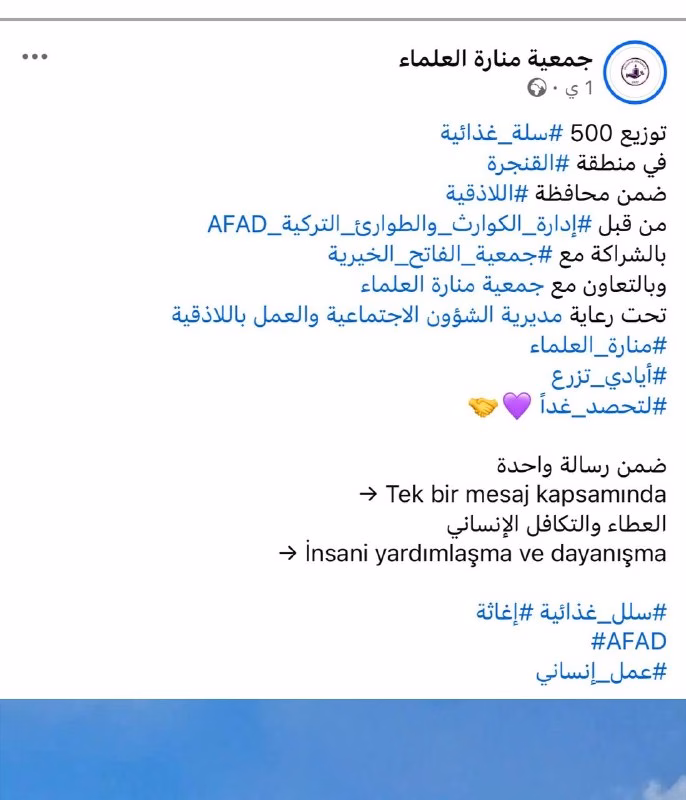Open the #أيادي_تزرع hashtag

point(608,377)
